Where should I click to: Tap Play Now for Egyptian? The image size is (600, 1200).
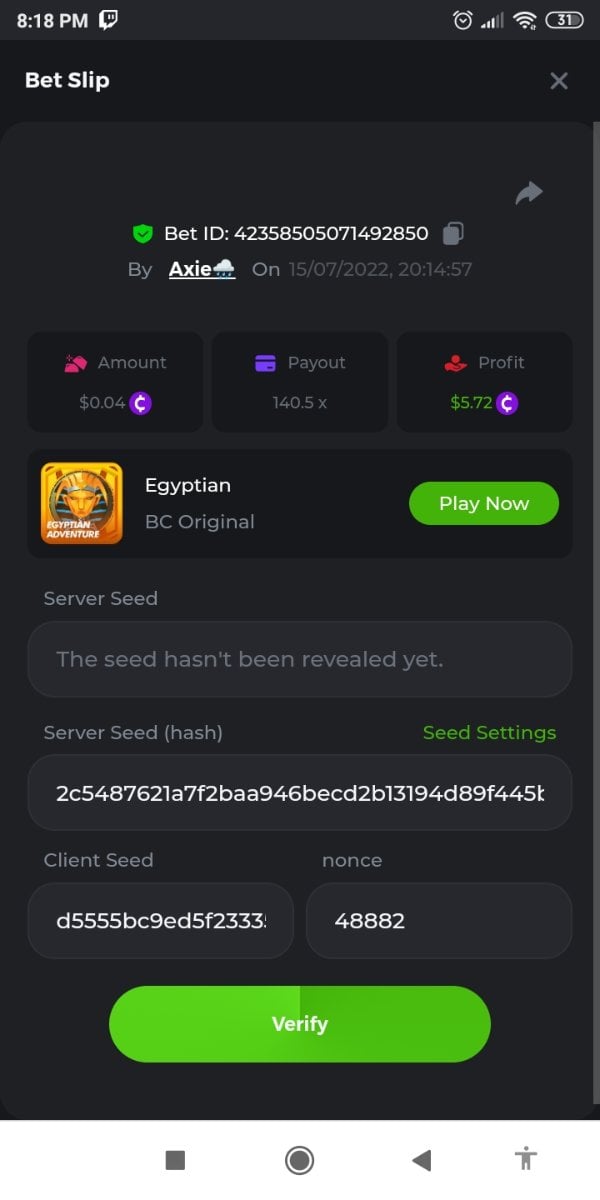point(483,503)
